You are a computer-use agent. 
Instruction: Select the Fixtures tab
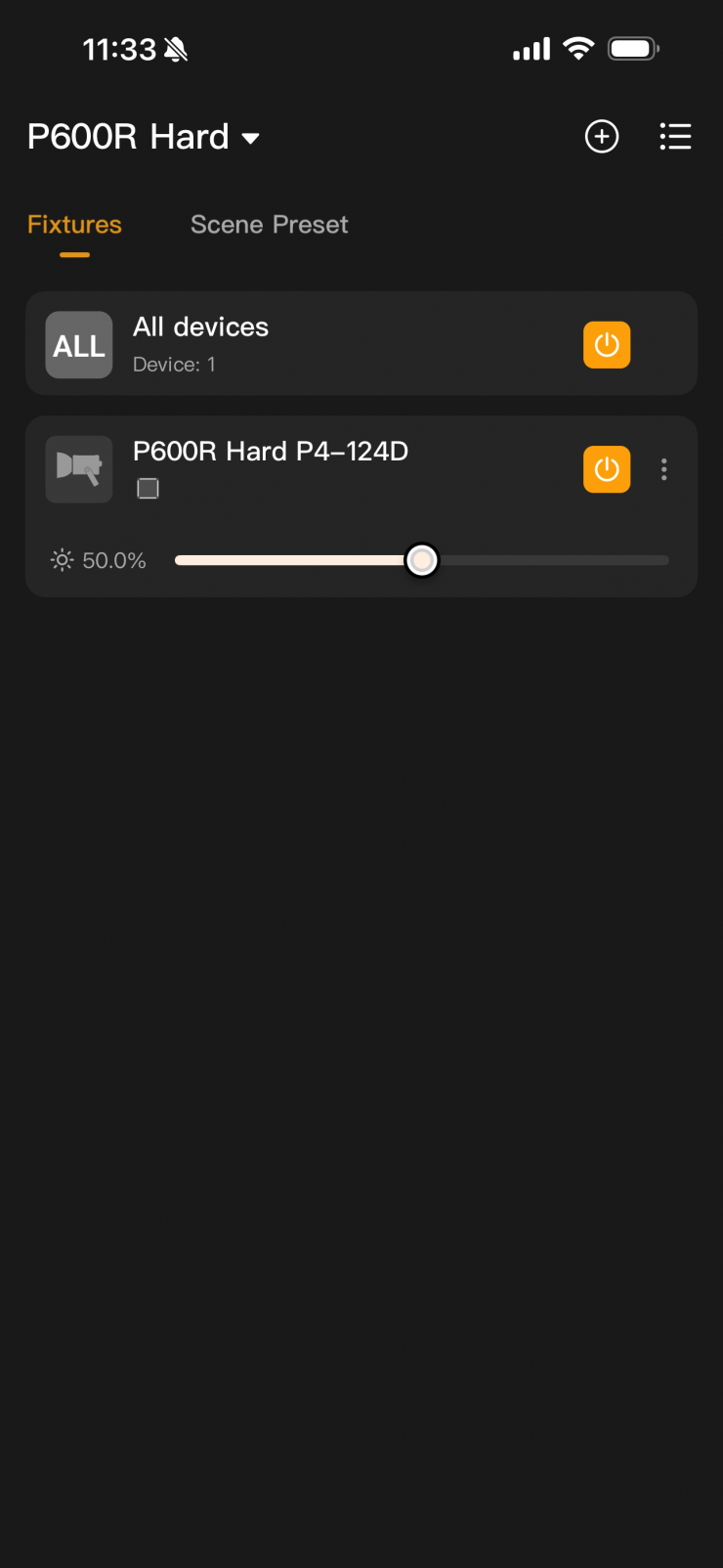click(74, 225)
